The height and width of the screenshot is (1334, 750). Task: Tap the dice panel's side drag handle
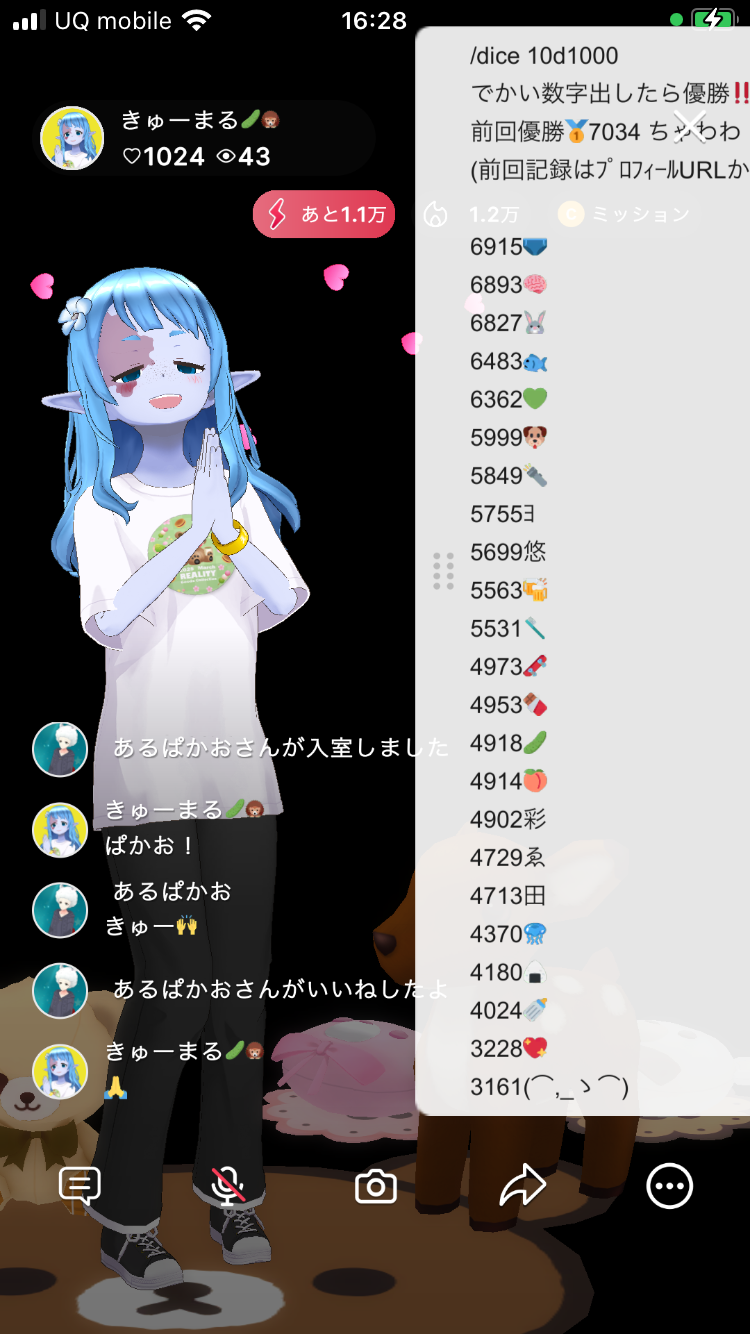point(443,571)
